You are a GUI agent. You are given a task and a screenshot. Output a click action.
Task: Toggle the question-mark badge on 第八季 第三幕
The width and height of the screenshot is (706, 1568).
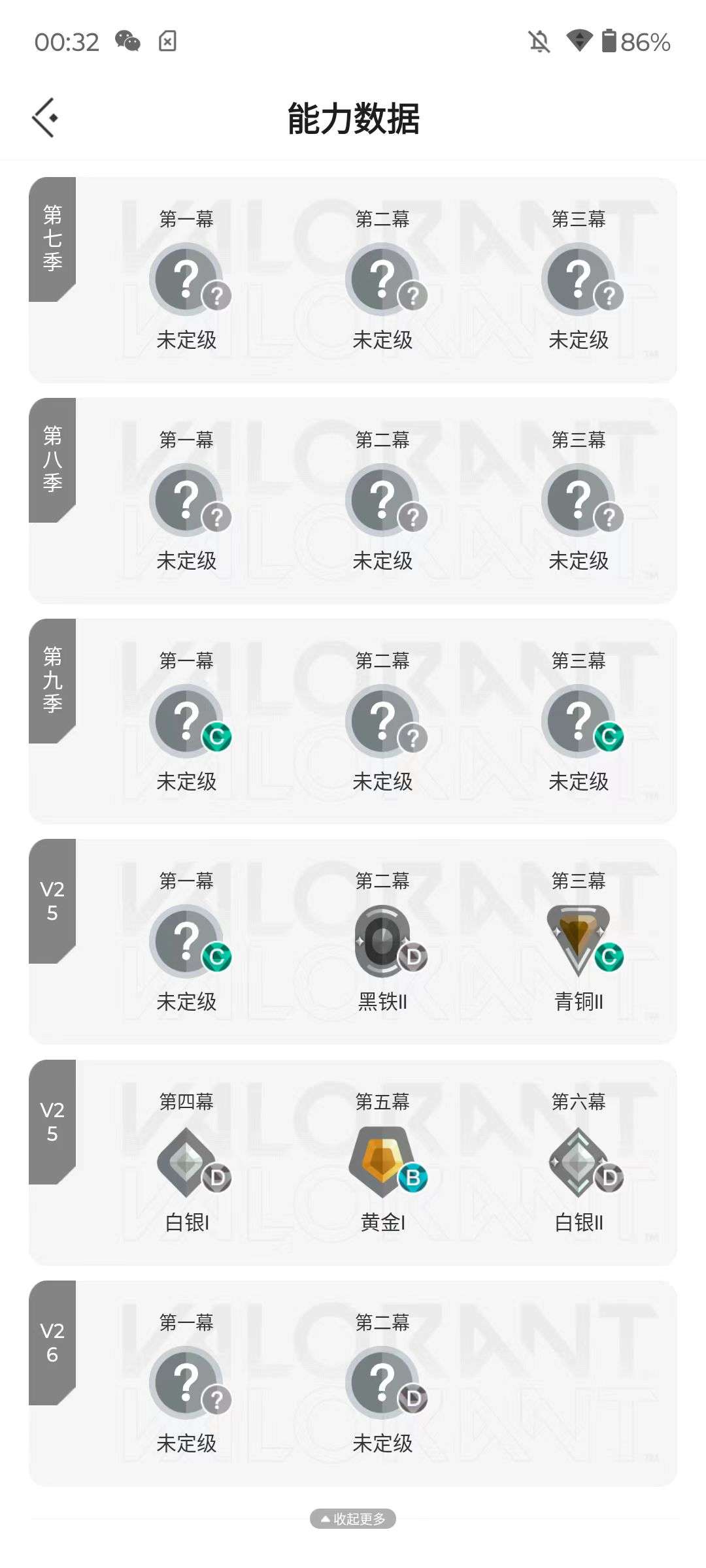click(x=610, y=516)
